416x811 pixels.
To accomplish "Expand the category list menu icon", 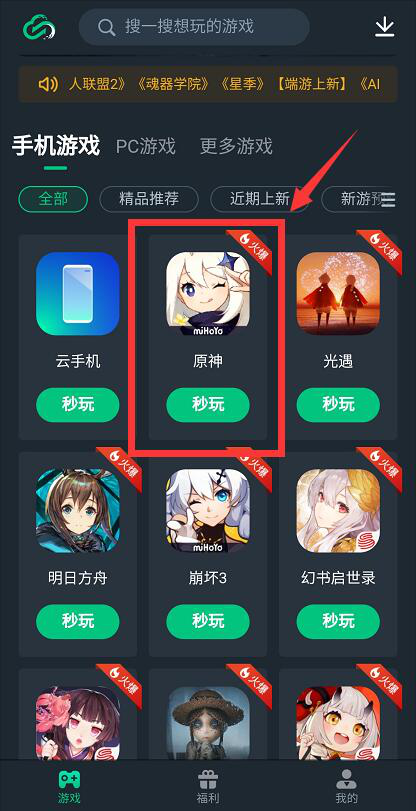I will [388, 199].
